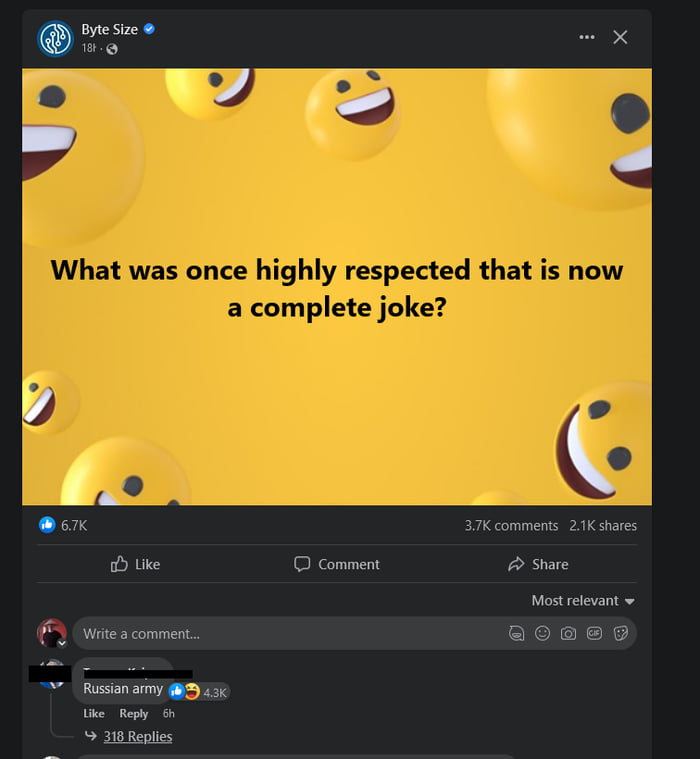Like the Byte Size post
The width and height of the screenshot is (700, 759).
pos(136,564)
